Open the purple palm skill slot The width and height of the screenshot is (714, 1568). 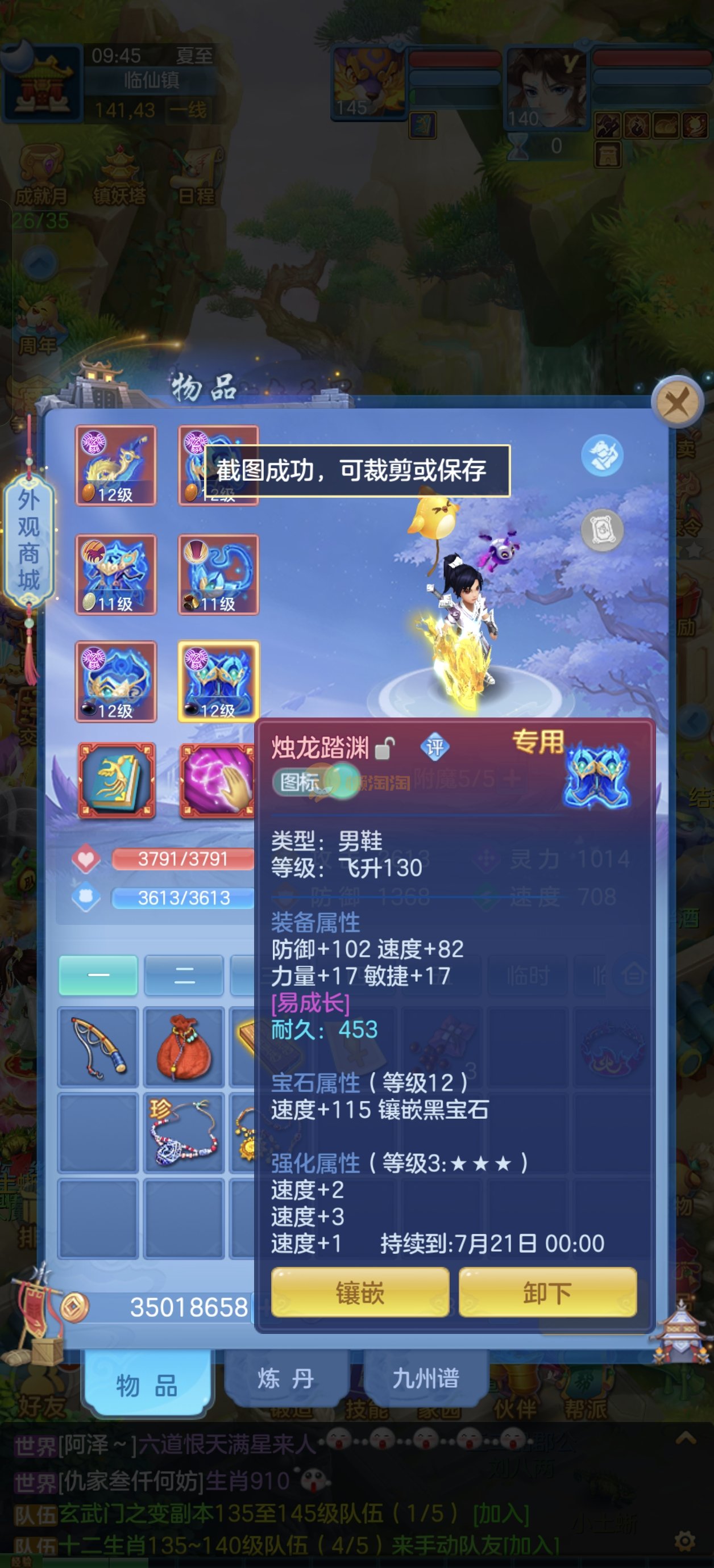coord(218,781)
